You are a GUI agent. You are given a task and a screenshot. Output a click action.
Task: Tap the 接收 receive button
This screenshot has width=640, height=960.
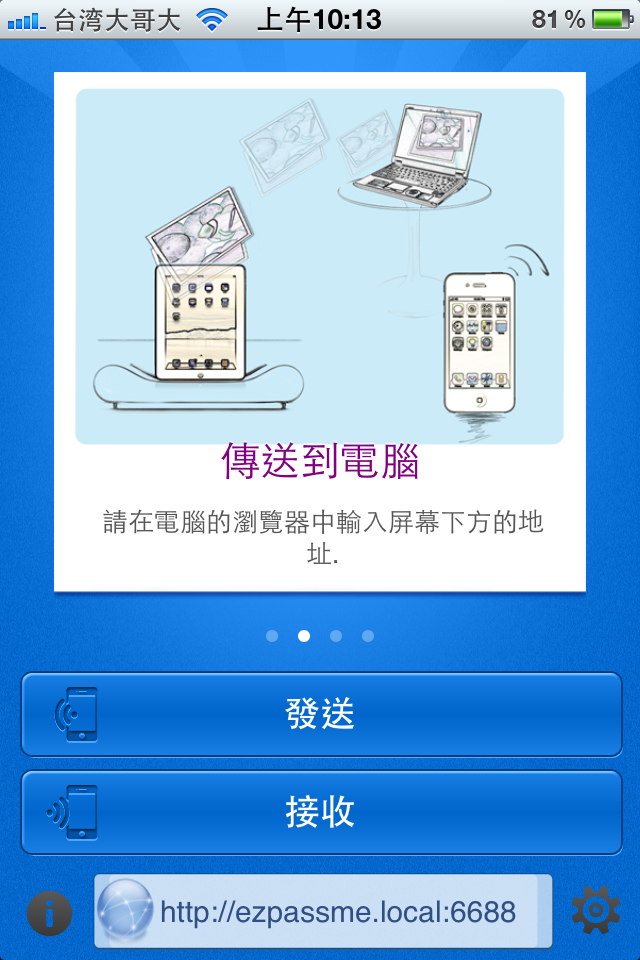tap(321, 812)
